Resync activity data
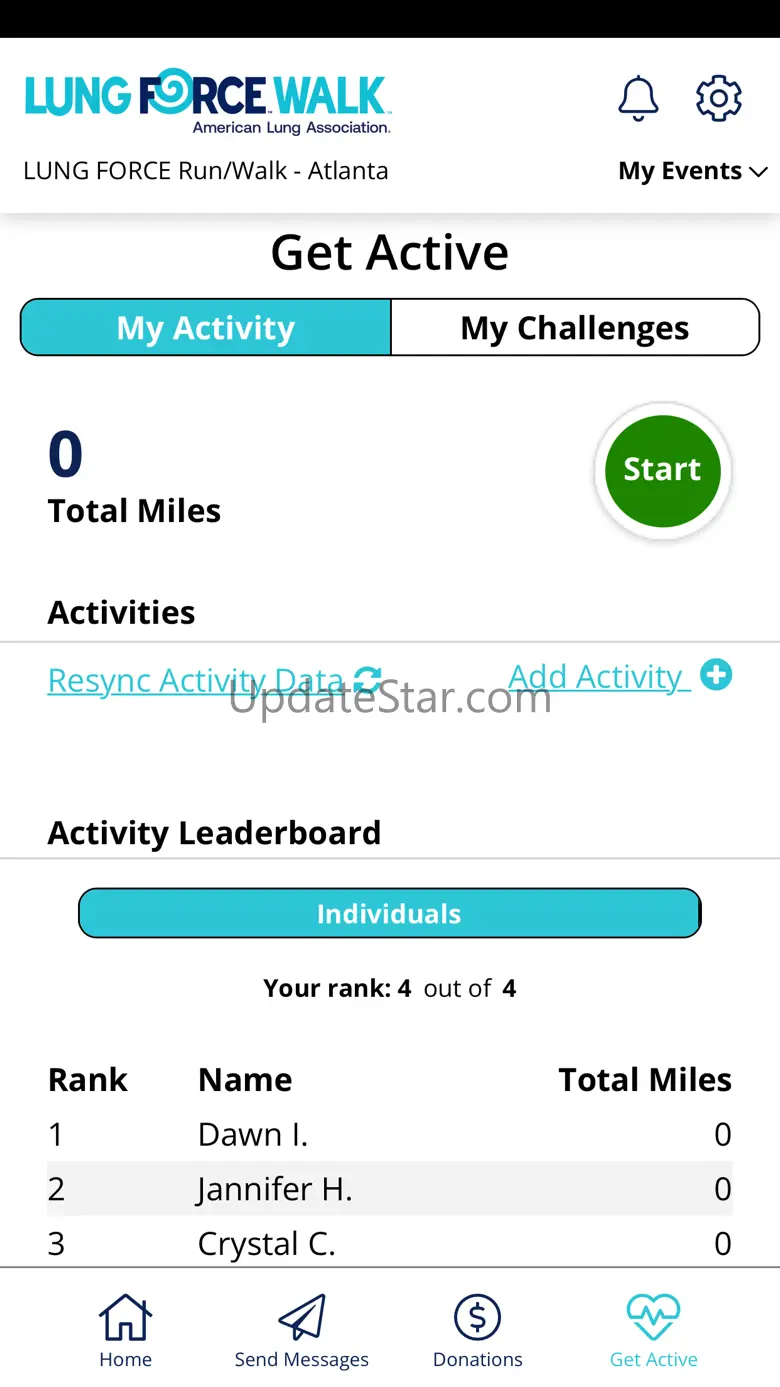This screenshot has width=780, height=1387. pos(214,680)
